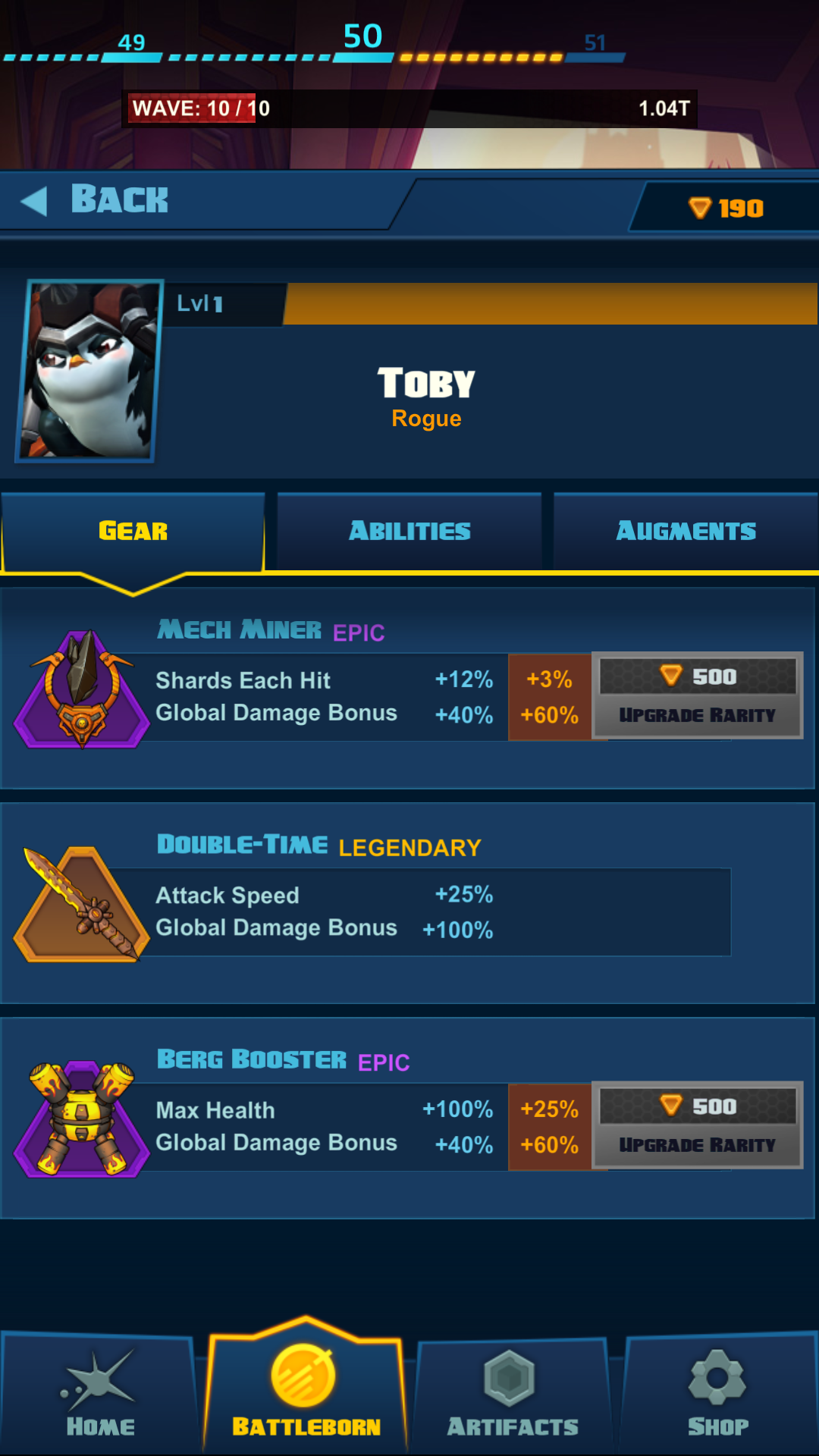Switch to the Abilities tab
Image resolution: width=819 pixels, height=1456 pixels.
(x=409, y=531)
